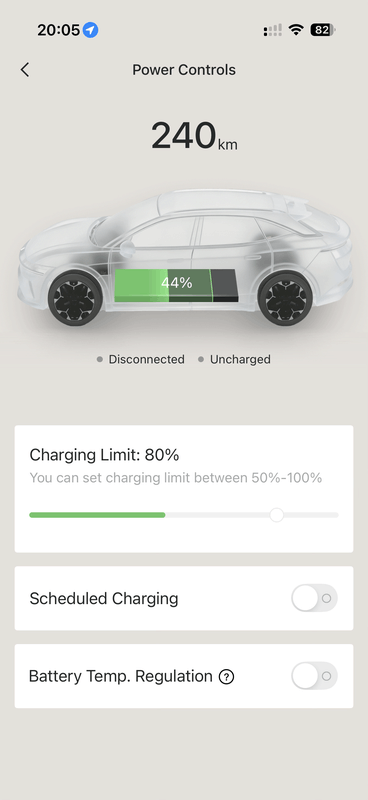This screenshot has height=800, width=368.
Task: Enable Scheduled Charging
Action: click(314, 598)
